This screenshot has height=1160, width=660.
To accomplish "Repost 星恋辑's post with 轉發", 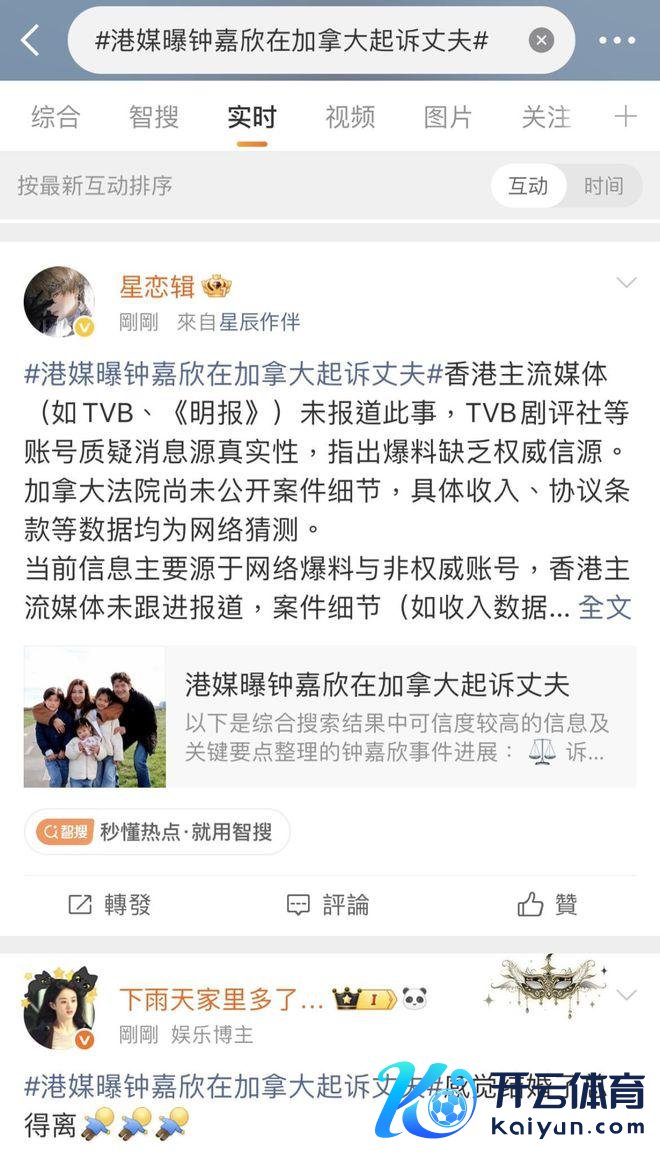I will pyautogui.click(x=110, y=905).
